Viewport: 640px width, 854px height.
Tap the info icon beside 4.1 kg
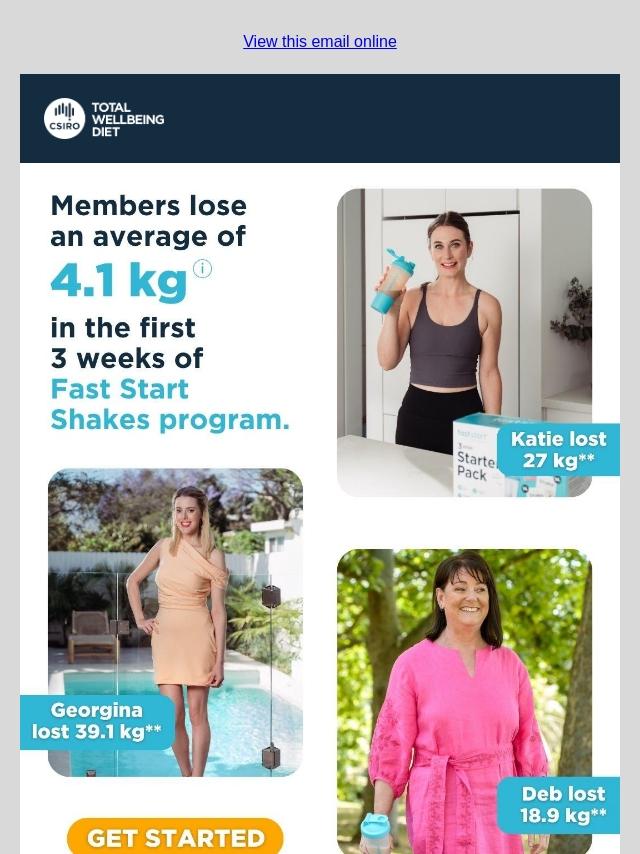202,268
